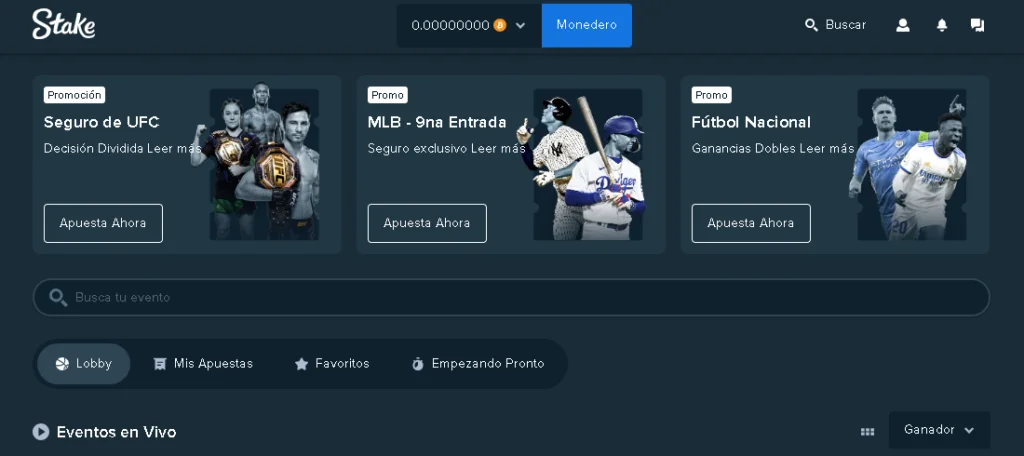The width and height of the screenshot is (1024, 456).
Task: Switch to Mis Apuestas tab
Action: 203,364
